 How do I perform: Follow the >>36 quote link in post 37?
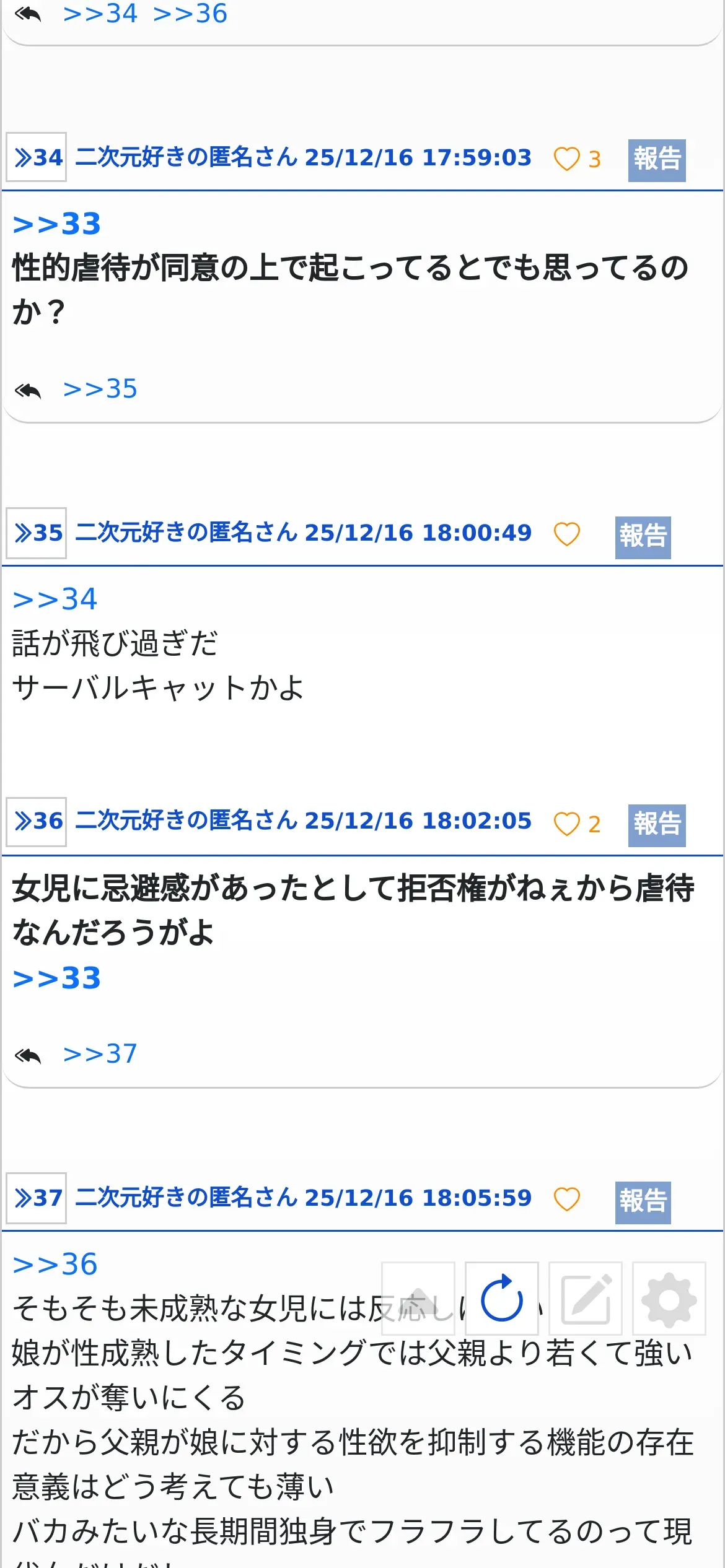[55, 1264]
